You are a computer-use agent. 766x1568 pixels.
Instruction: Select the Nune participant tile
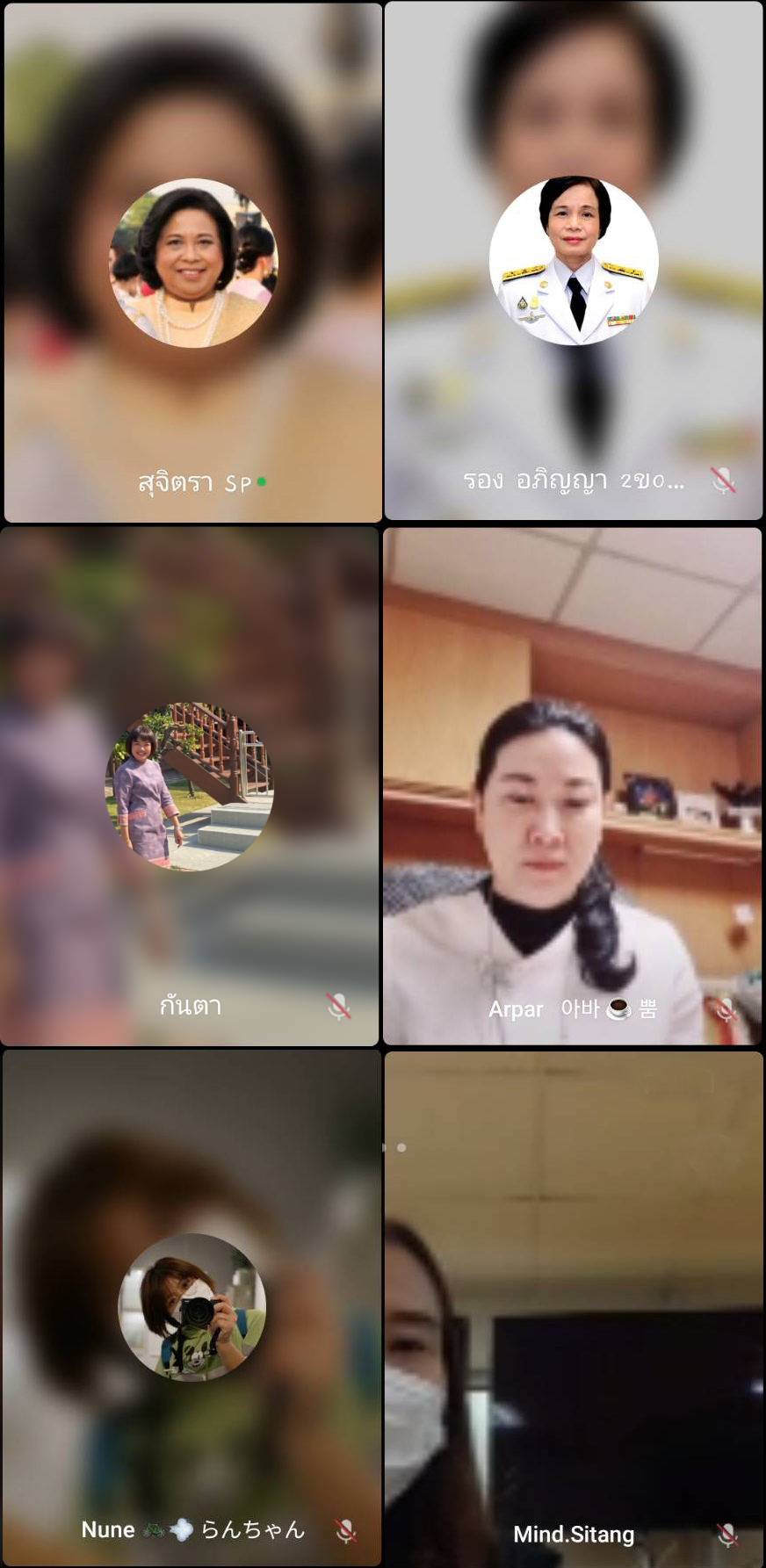click(x=191, y=1307)
